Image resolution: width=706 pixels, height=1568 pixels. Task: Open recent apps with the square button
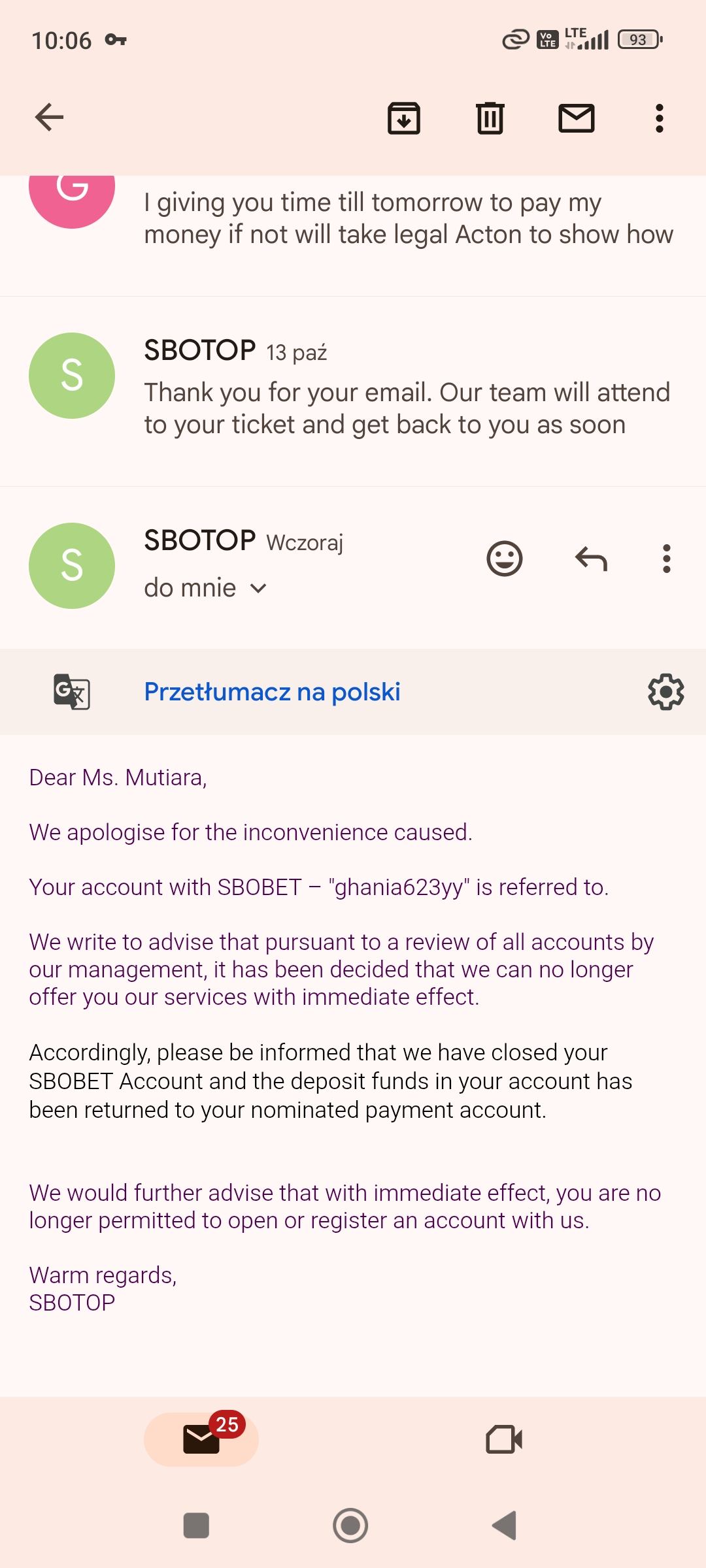(197, 1526)
